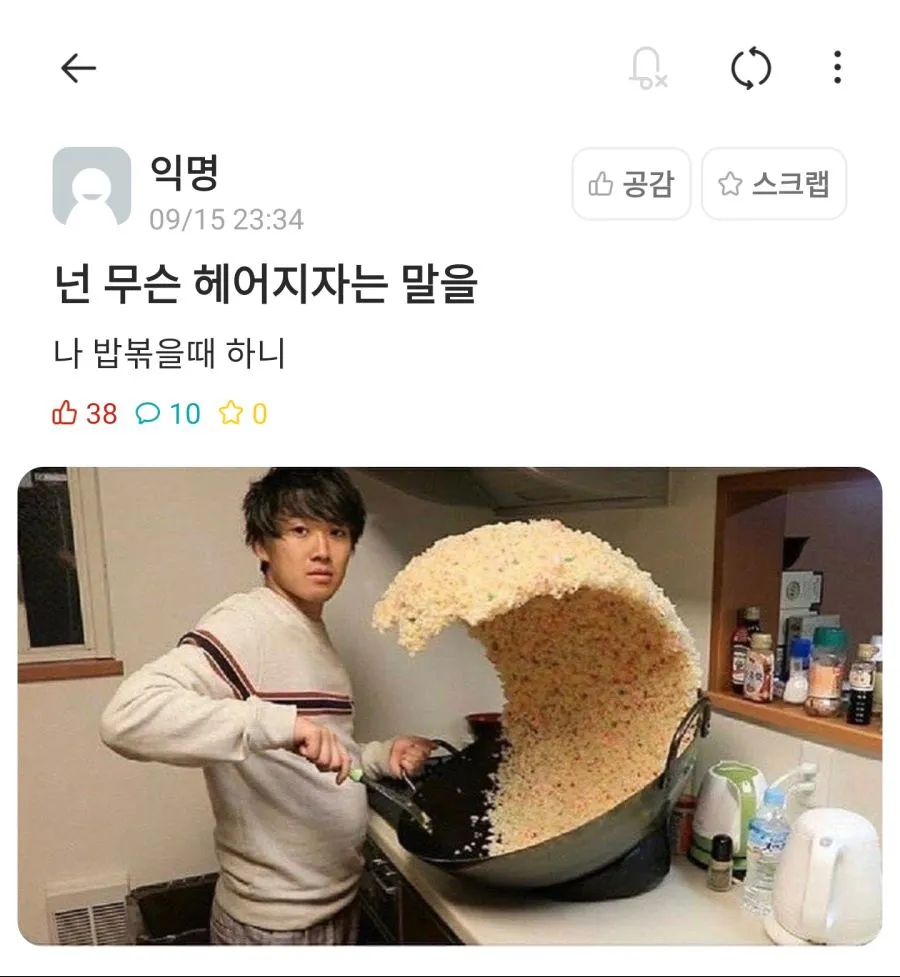Open the overflow menu
The height and width of the screenshot is (977, 900).
(837, 68)
